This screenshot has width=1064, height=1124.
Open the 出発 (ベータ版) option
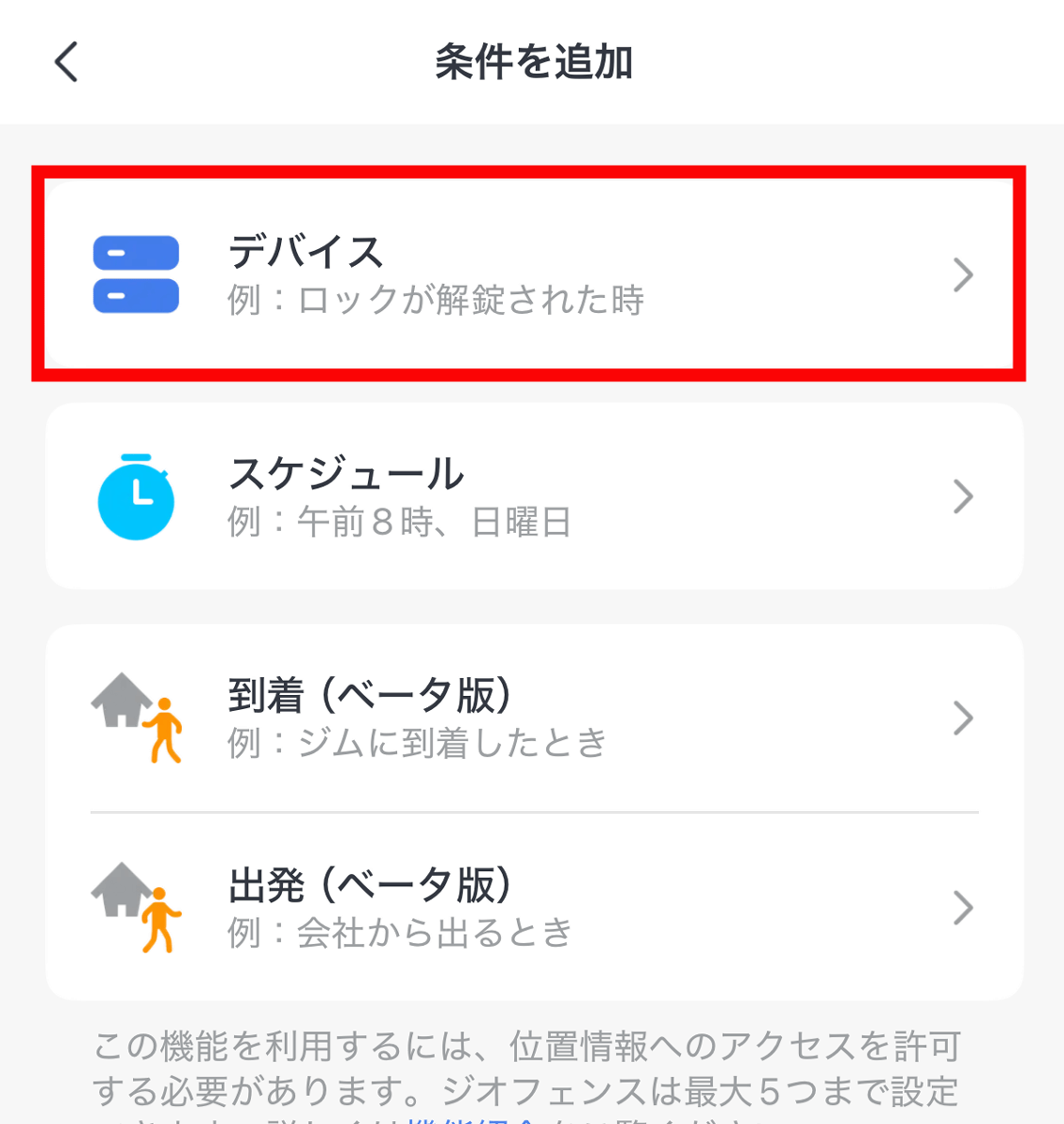click(532, 908)
